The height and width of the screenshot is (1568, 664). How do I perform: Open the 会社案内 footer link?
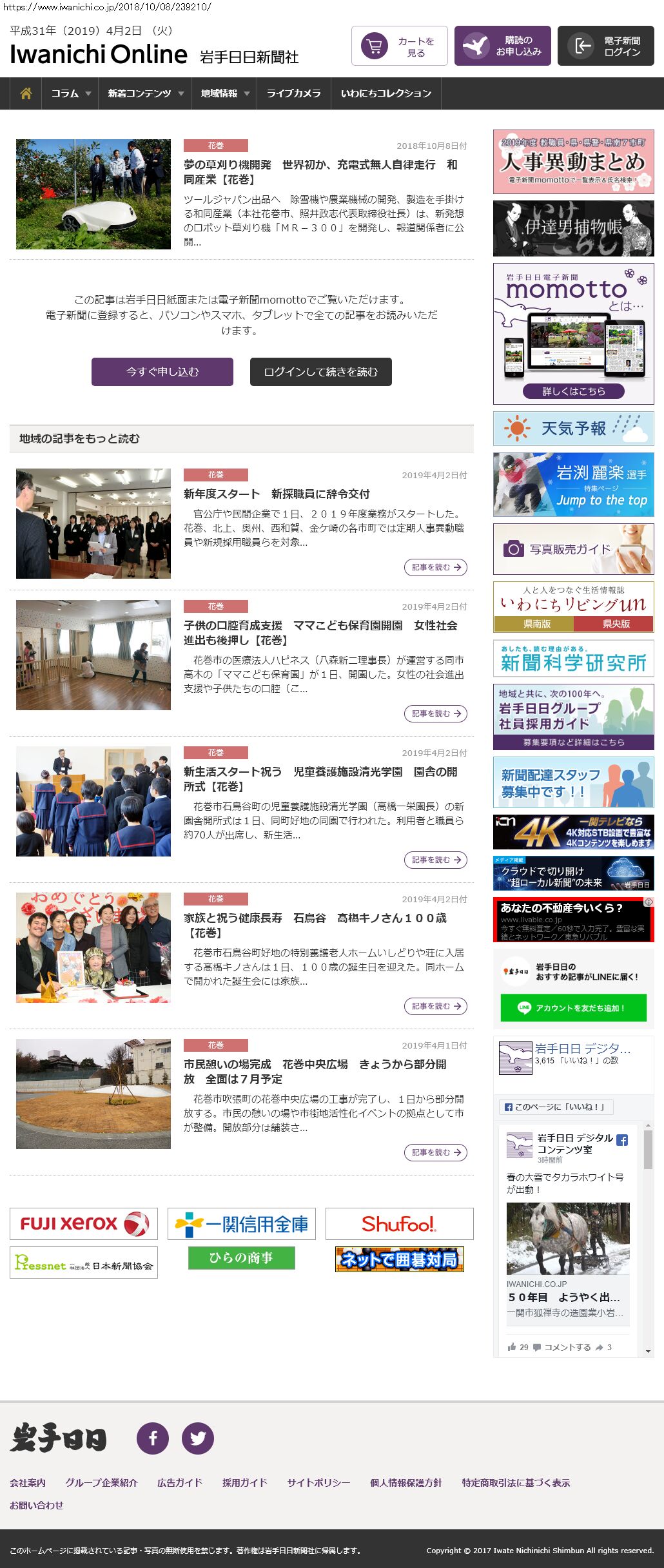[x=28, y=1482]
